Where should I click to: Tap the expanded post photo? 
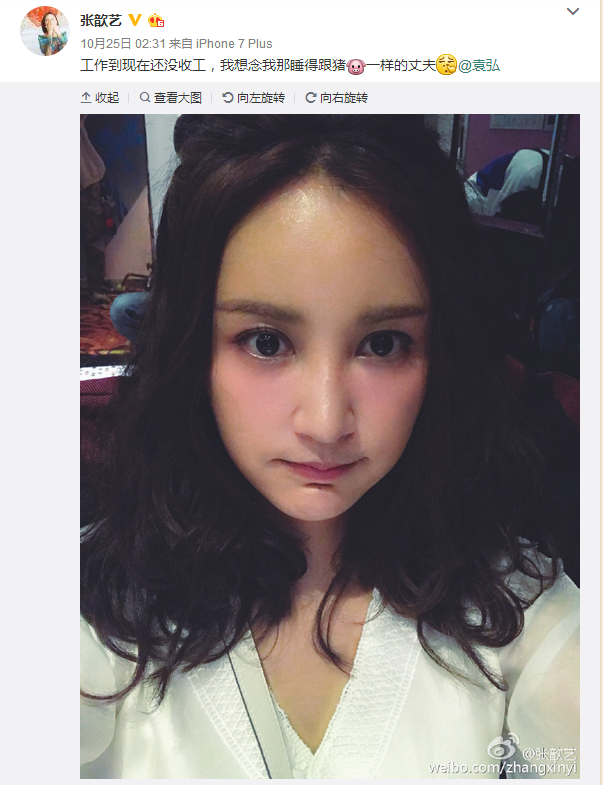330,445
